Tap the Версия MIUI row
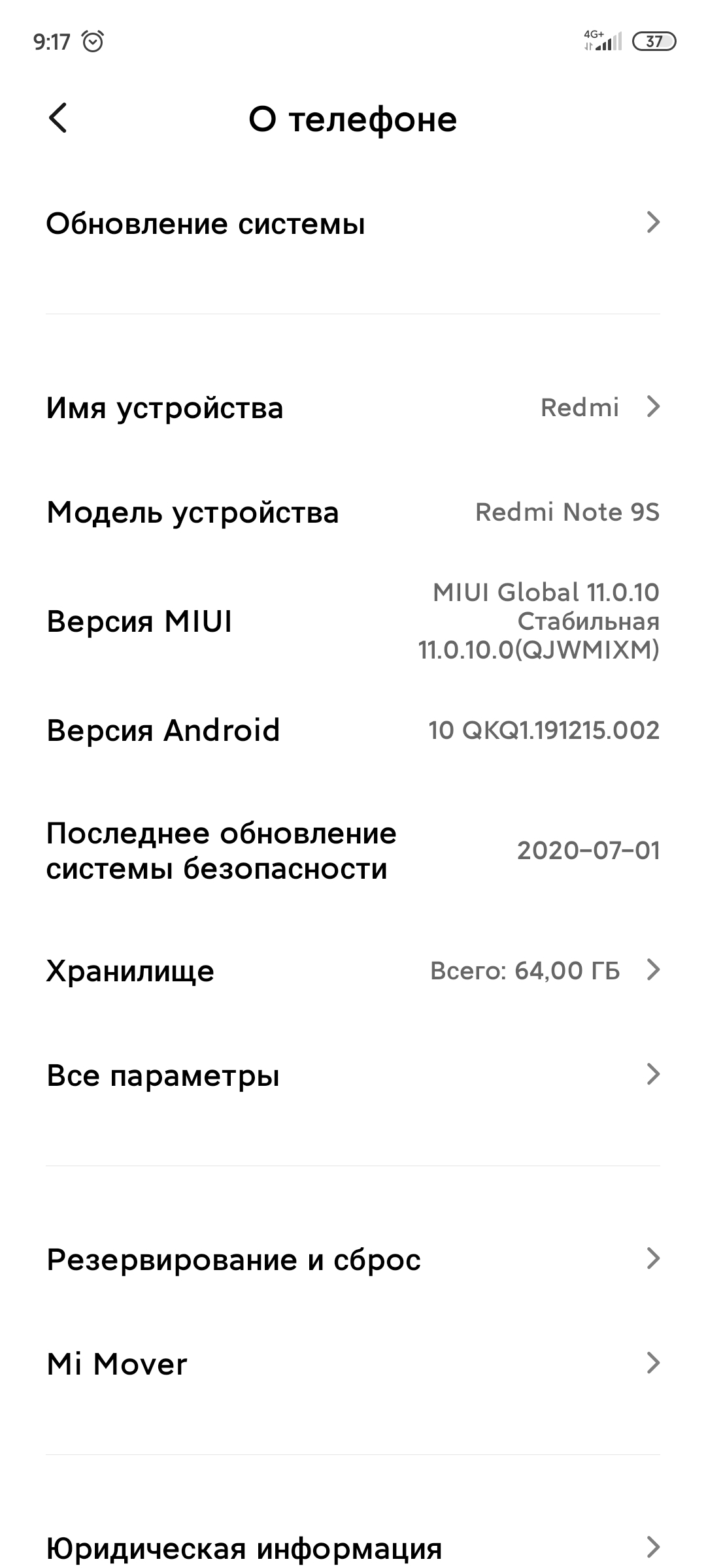 (x=353, y=621)
